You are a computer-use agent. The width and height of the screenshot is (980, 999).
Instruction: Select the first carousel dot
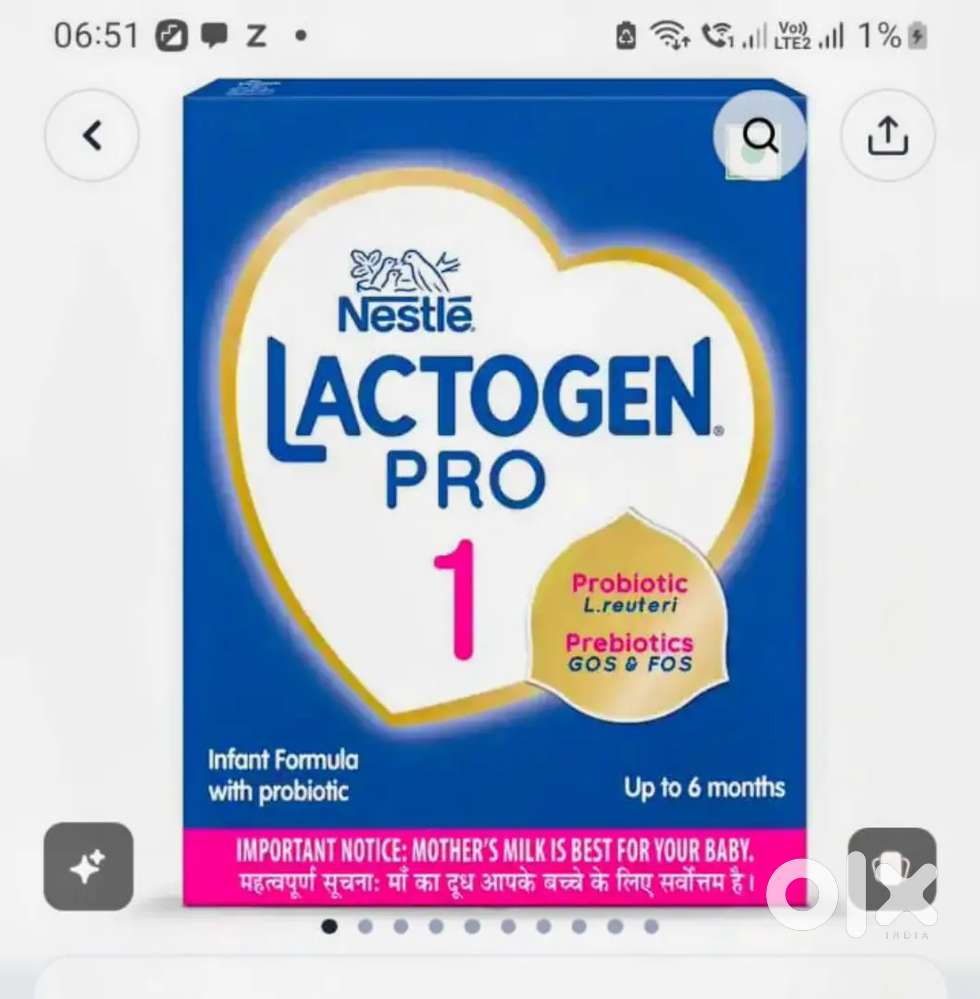[330, 928]
